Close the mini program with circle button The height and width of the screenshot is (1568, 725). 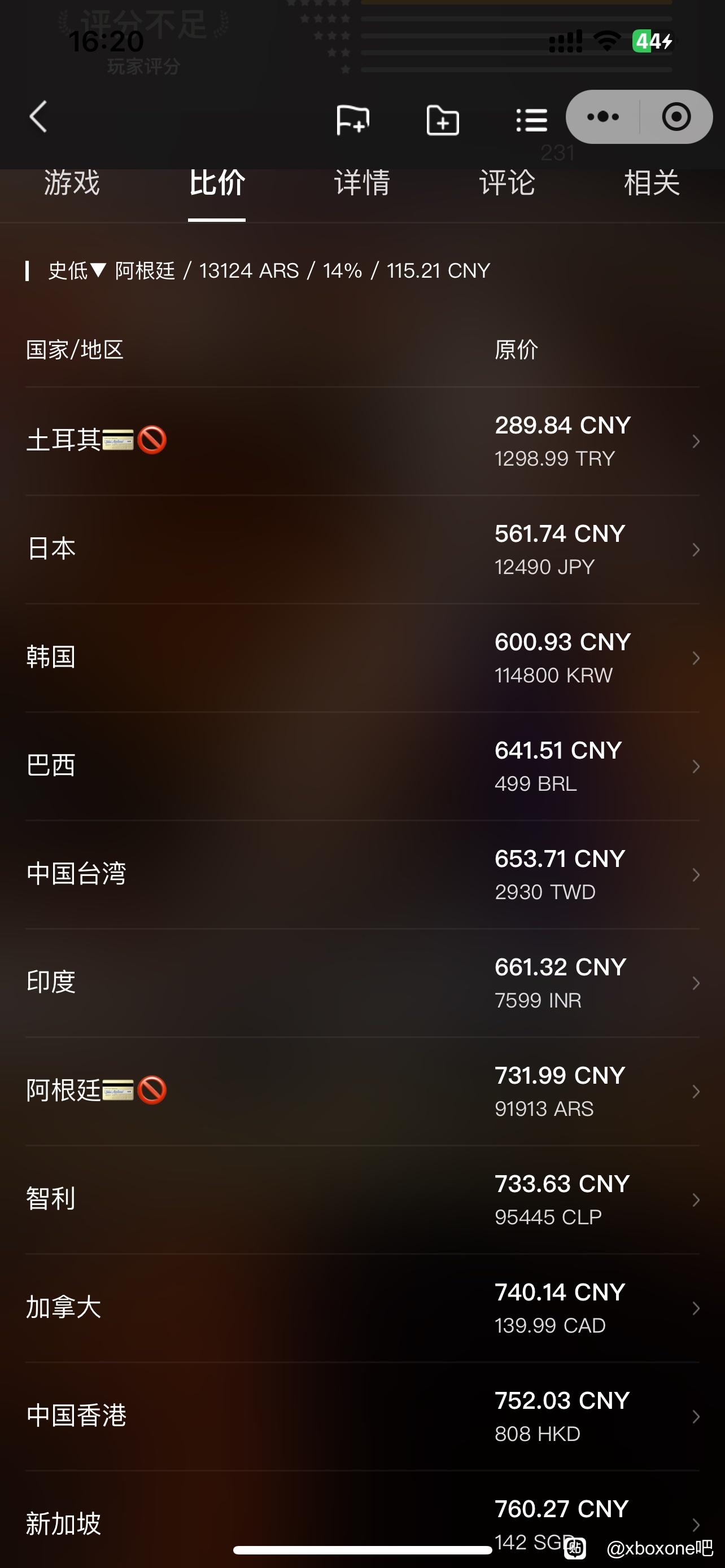(x=676, y=117)
